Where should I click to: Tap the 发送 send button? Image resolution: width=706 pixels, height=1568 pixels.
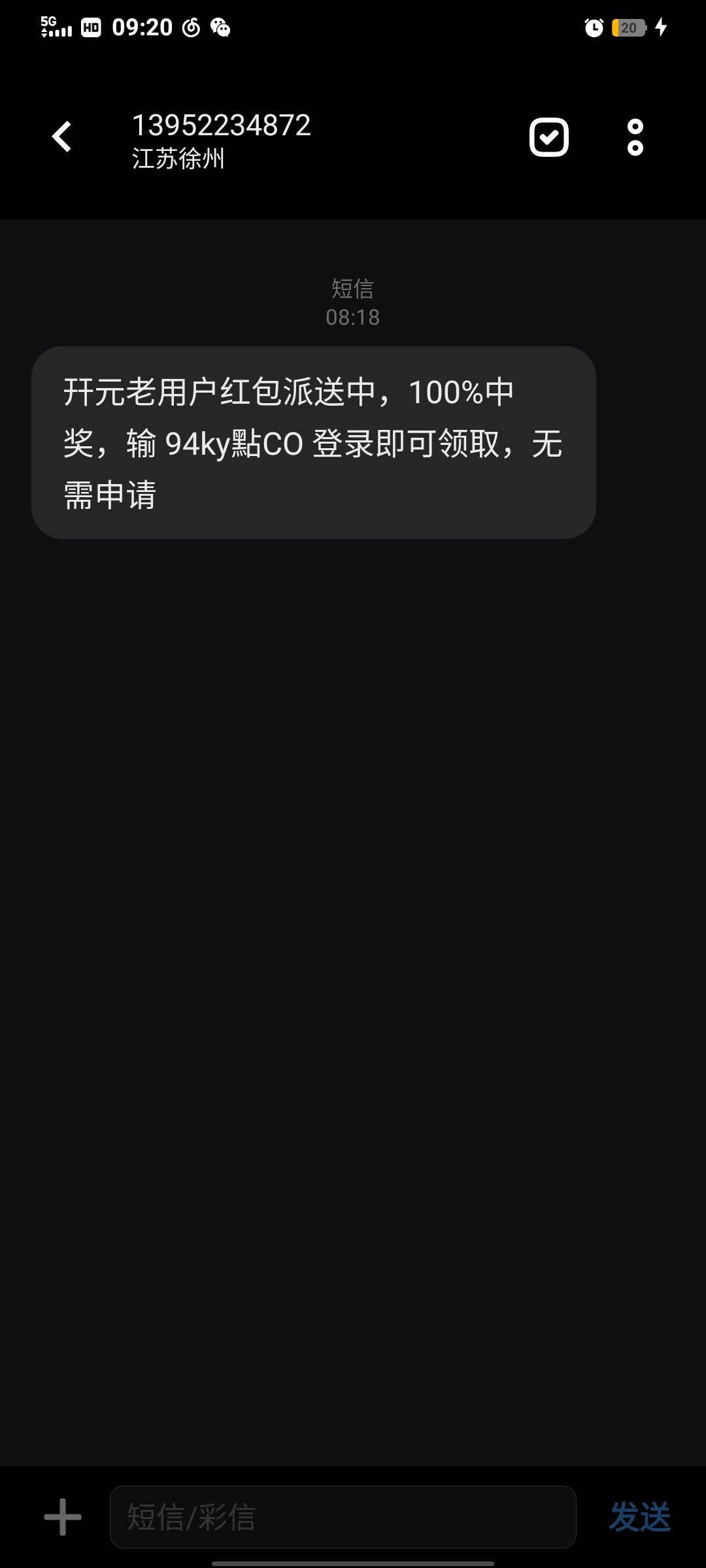(x=639, y=1517)
